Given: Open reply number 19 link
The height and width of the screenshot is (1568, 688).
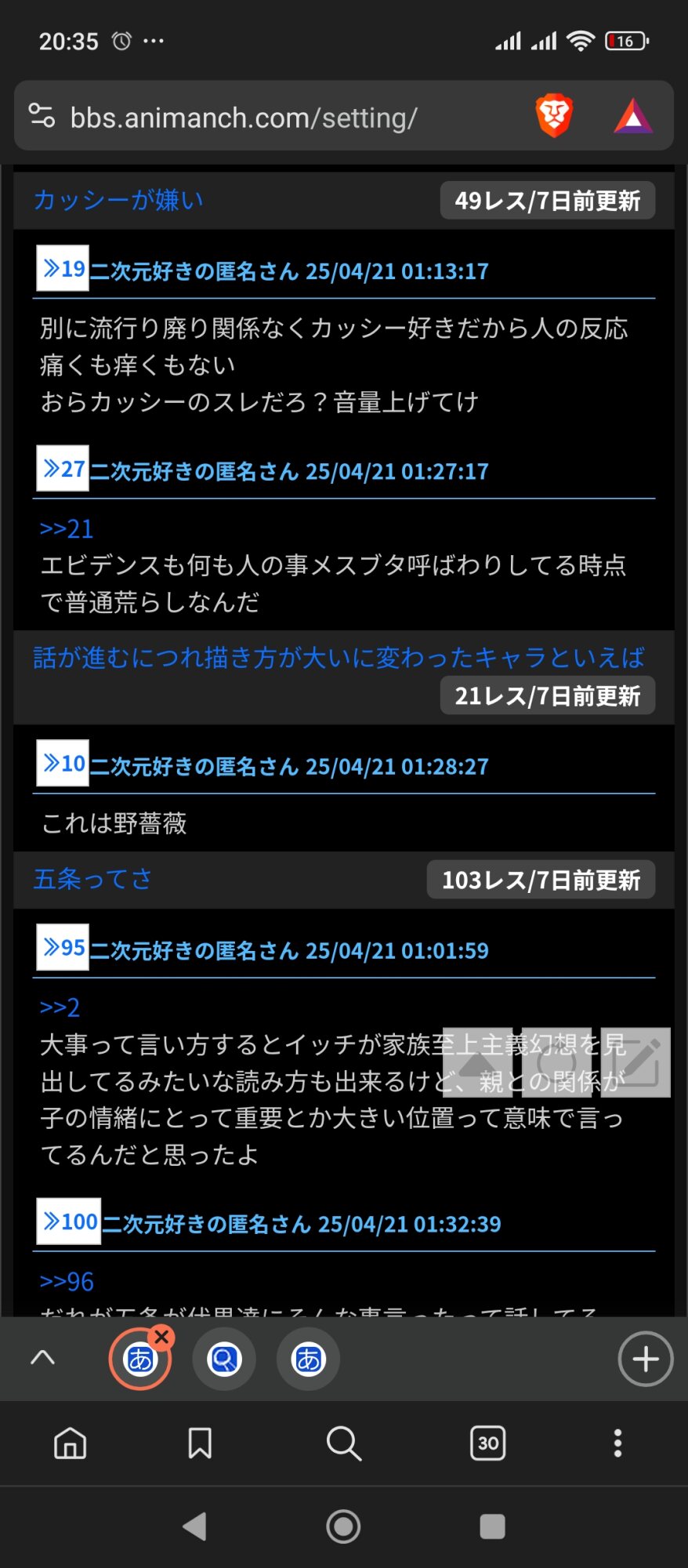Looking at the screenshot, I should click(63, 268).
